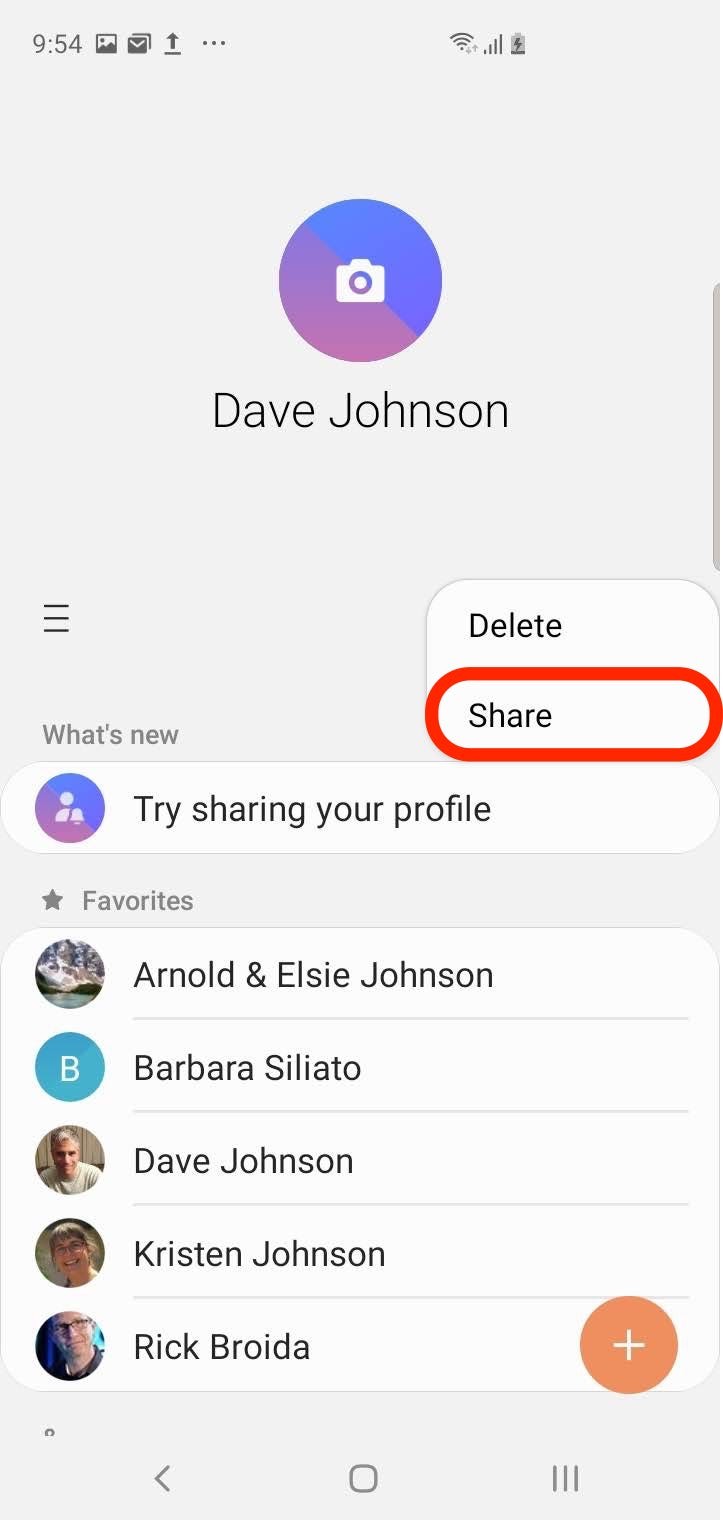The image size is (723, 1520).
Task: Tap the camera icon on Dave Johnson's profile
Action: coord(360,281)
